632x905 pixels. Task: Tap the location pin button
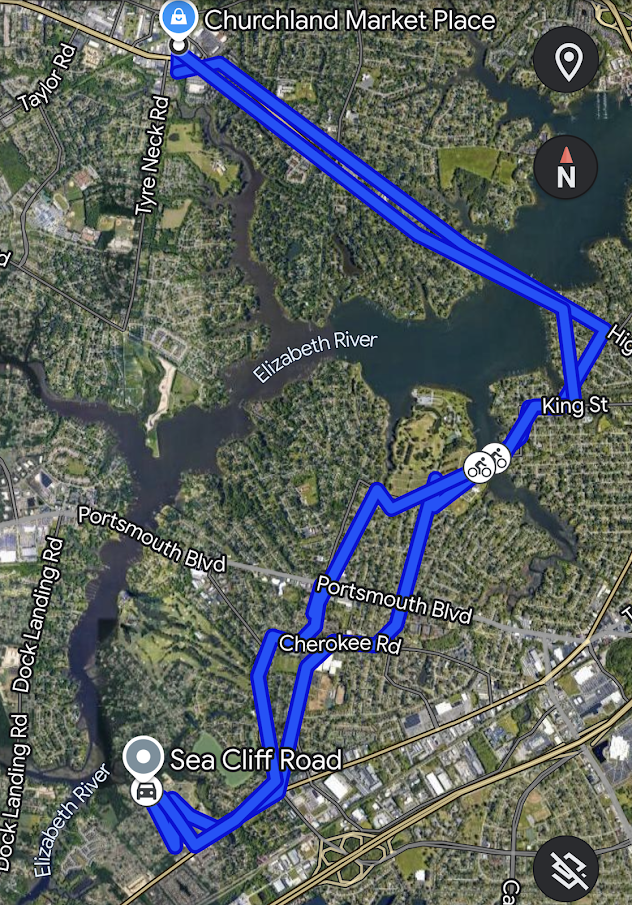click(x=566, y=62)
